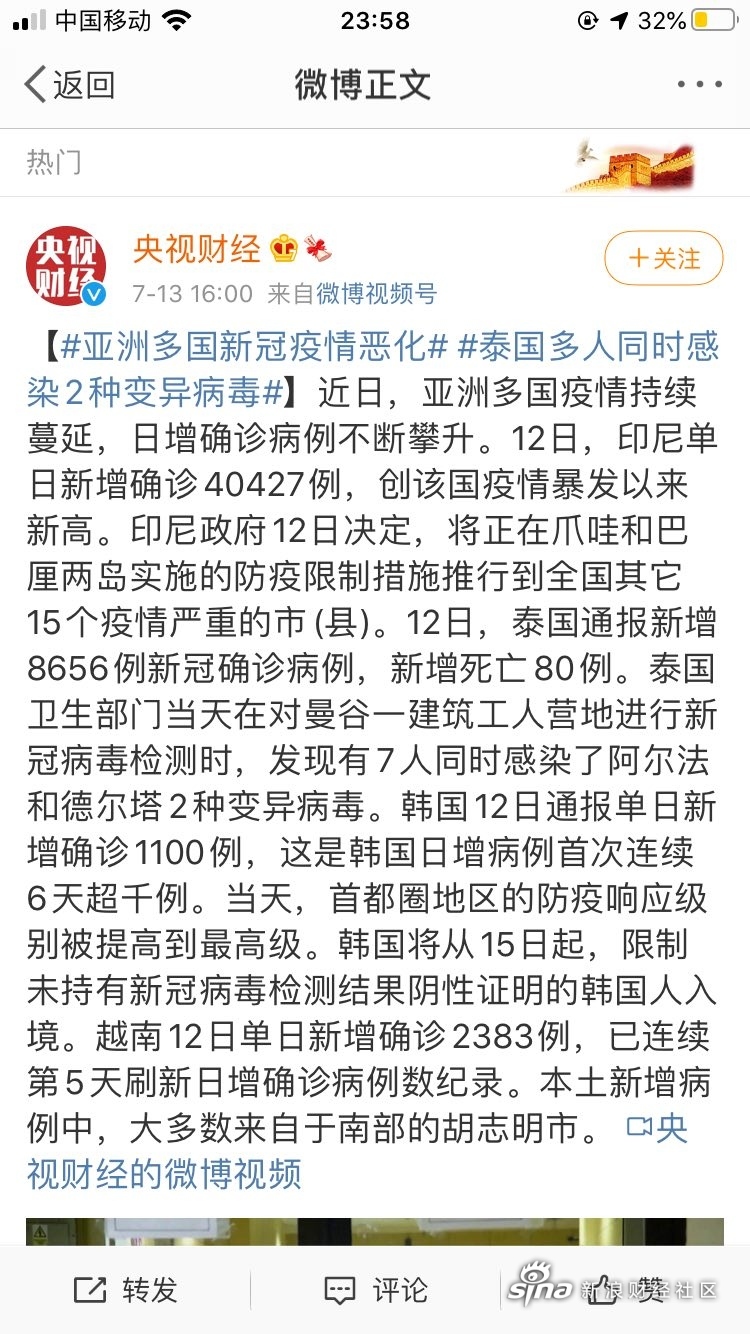Screen dimensions: 750x1334
Task: Open the 央视财经 account name
Action: point(197,248)
